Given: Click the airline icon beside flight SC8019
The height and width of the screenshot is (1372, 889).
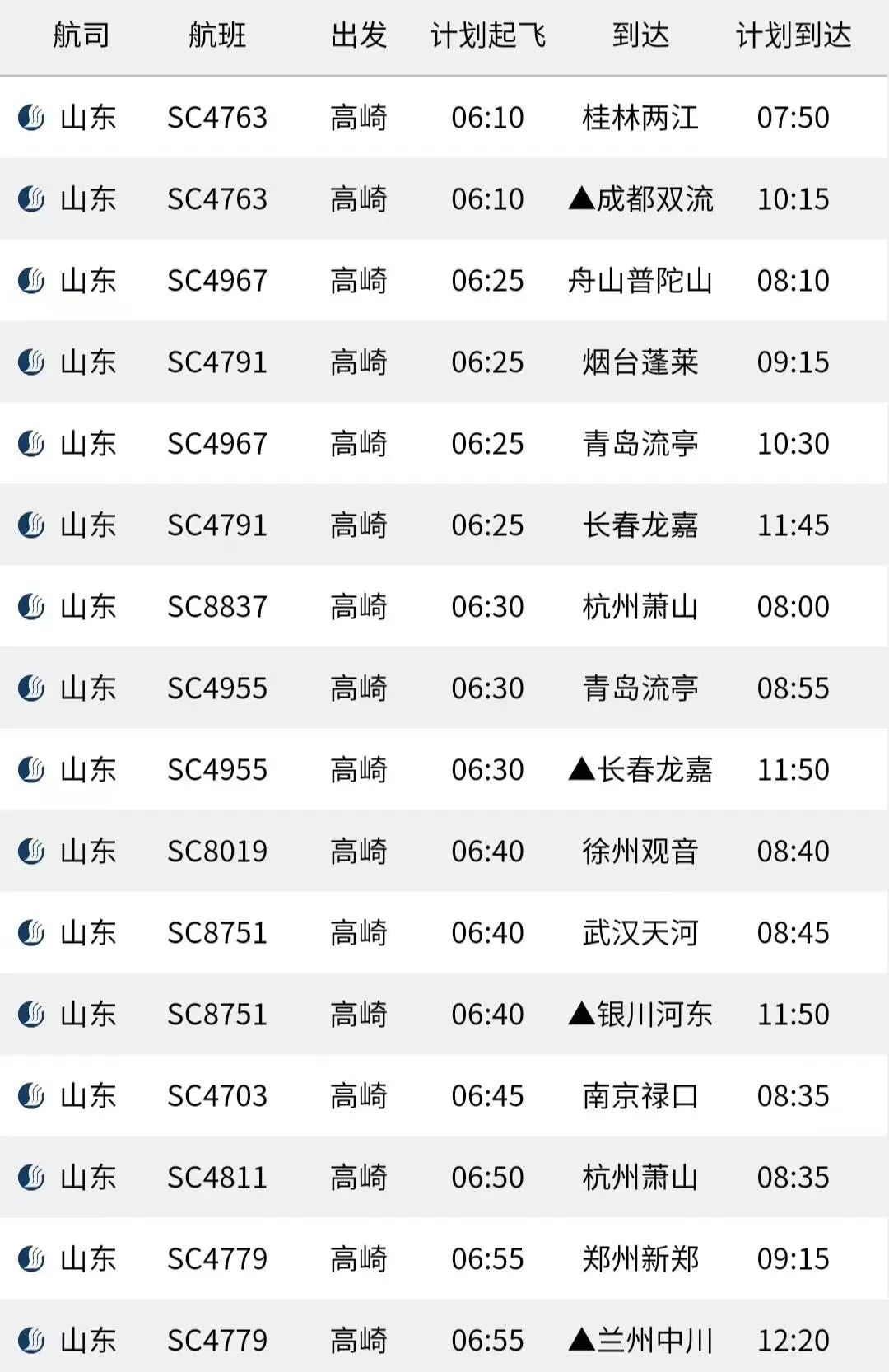Looking at the screenshot, I should (x=30, y=851).
